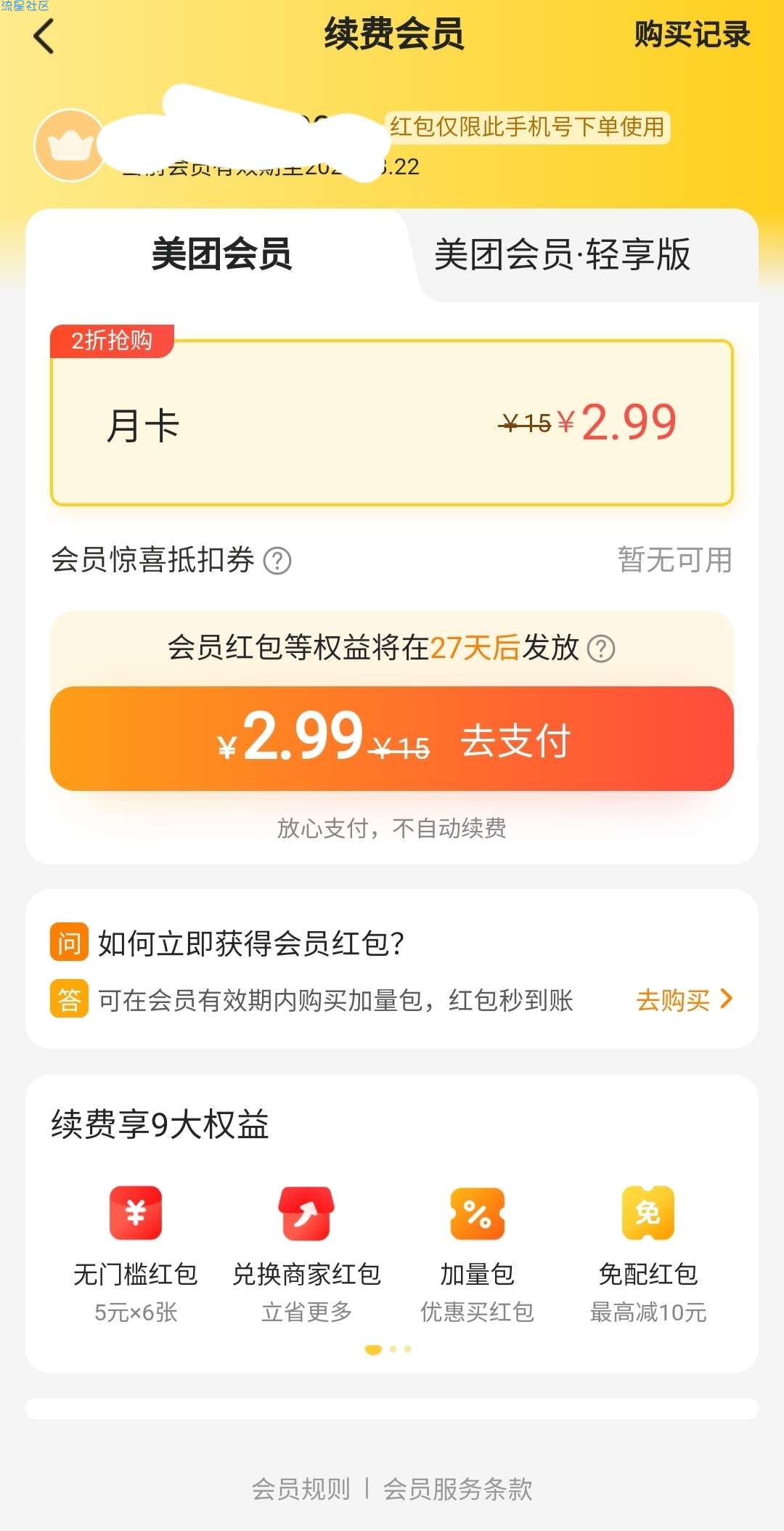Viewport: 784px width, 1531px height.
Task: Read the 会员服务条款 terms
Action: click(458, 1490)
